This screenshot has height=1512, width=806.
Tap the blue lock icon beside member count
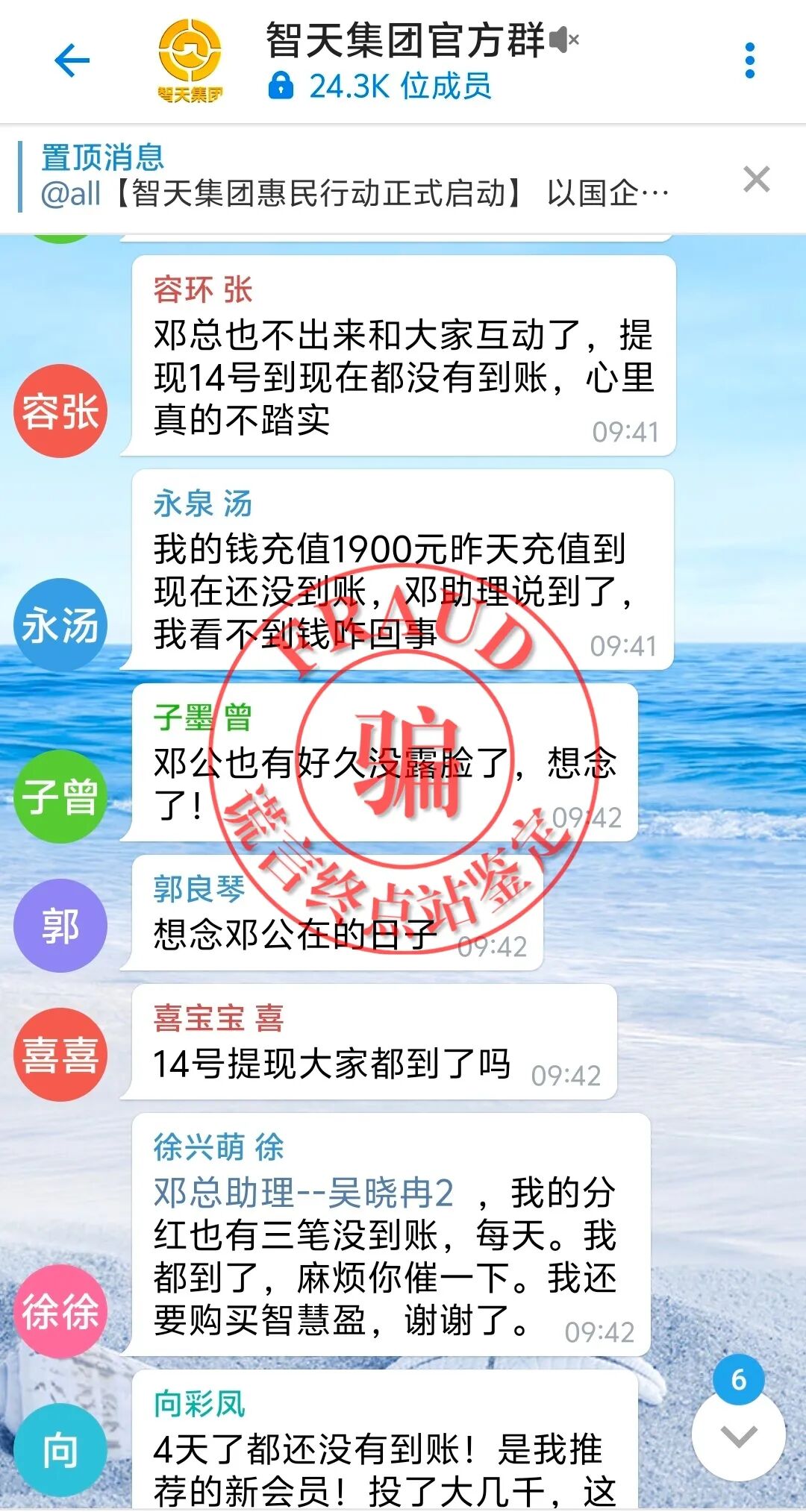point(282,85)
